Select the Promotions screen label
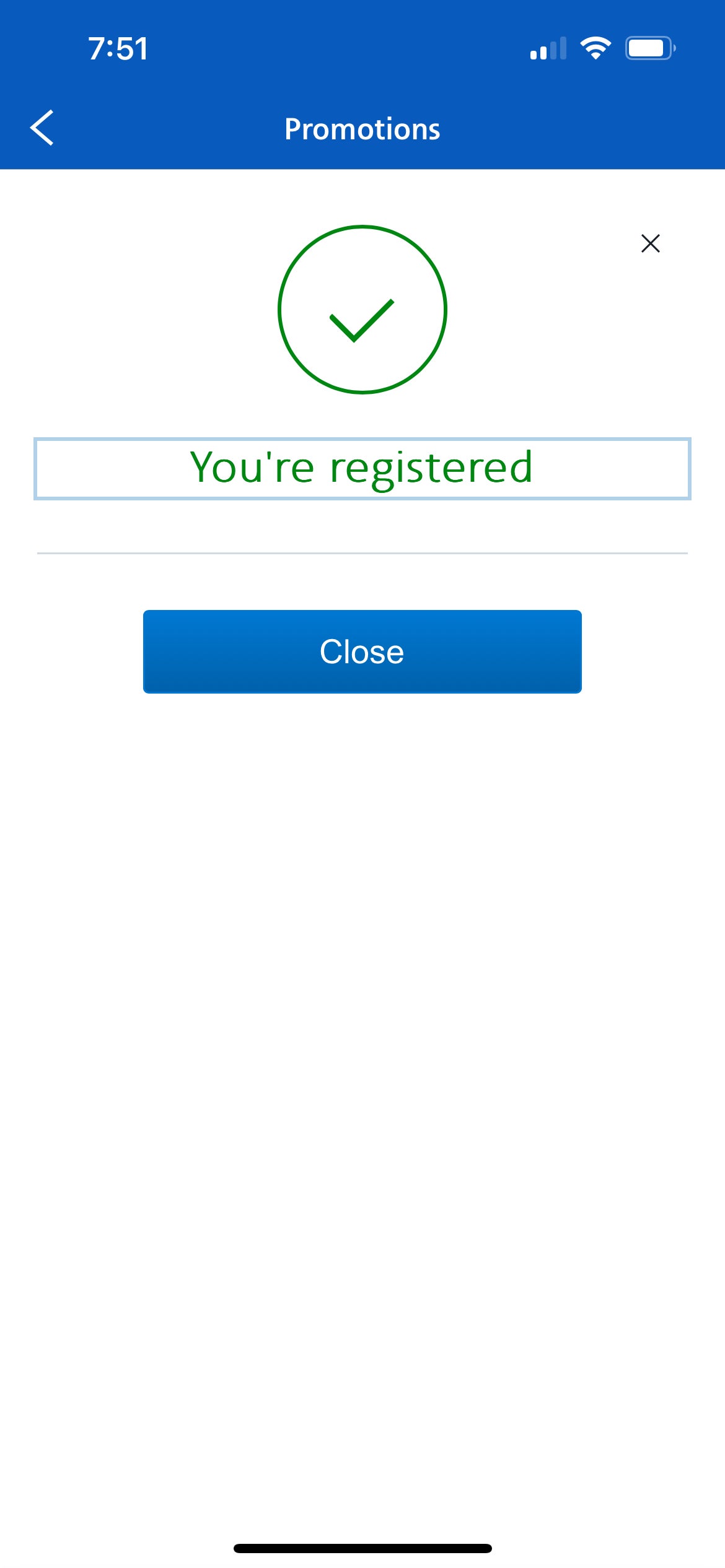 [x=362, y=128]
